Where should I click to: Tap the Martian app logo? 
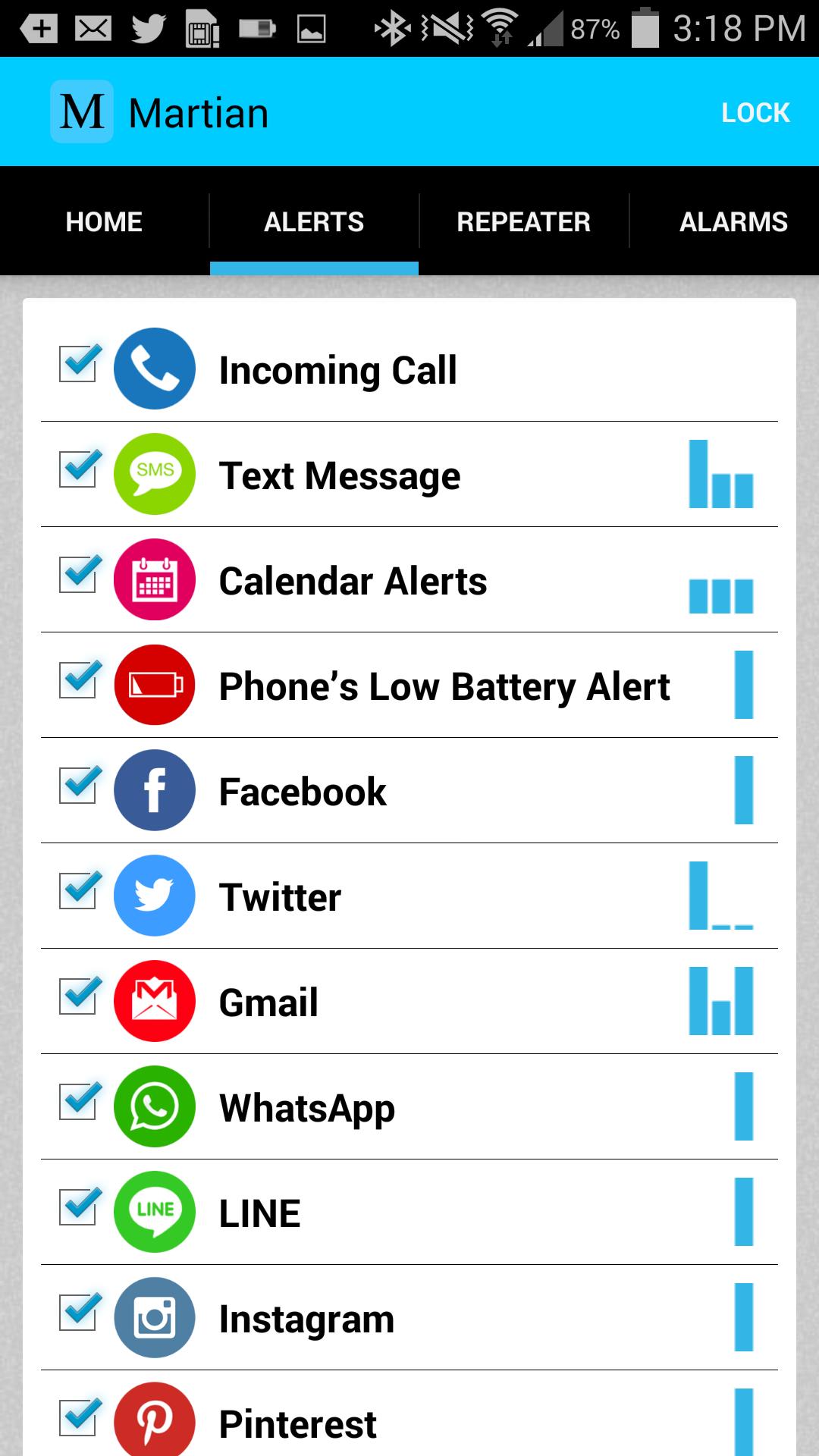[x=82, y=112]
